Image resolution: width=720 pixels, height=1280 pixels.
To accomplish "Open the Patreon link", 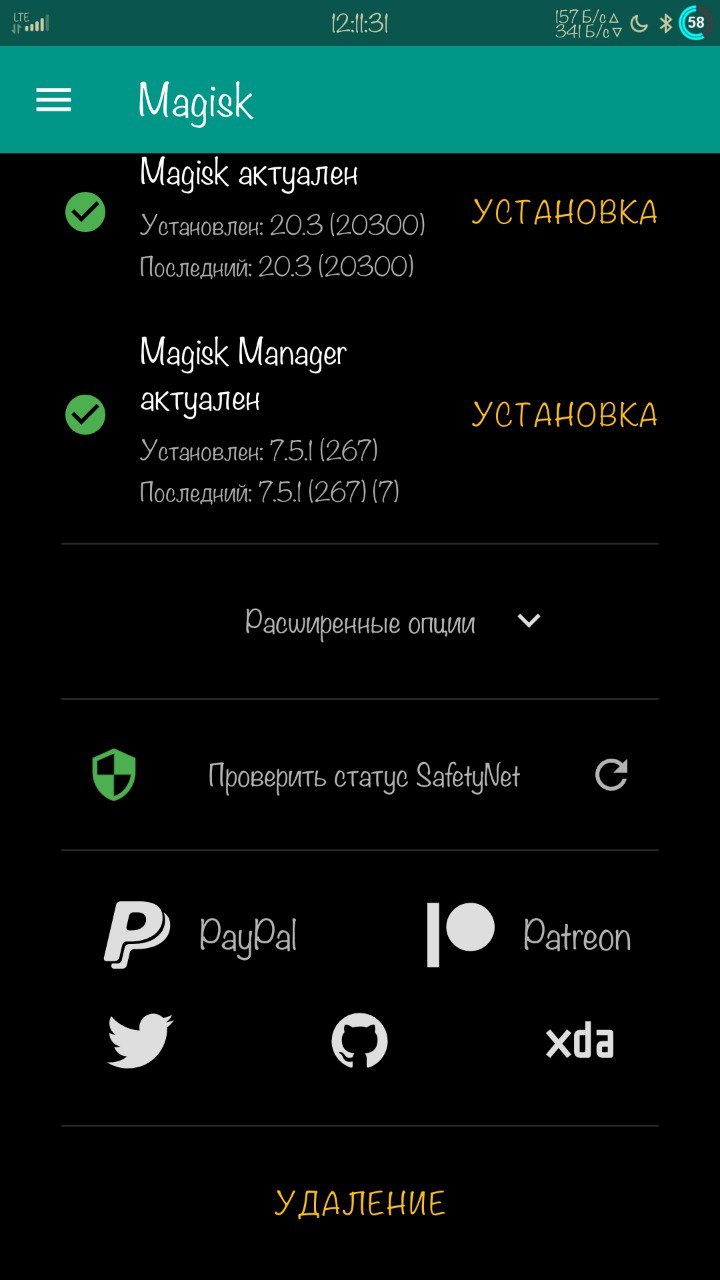I will click(x=529, y=935).
